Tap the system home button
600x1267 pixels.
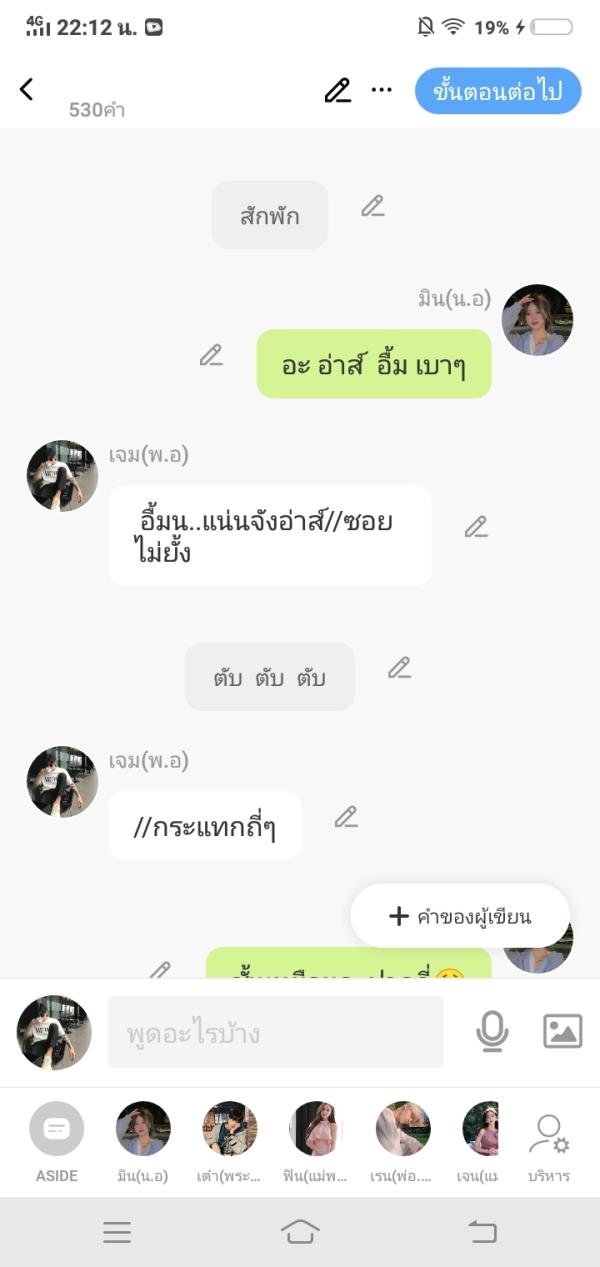click(x=300, y=1232)
